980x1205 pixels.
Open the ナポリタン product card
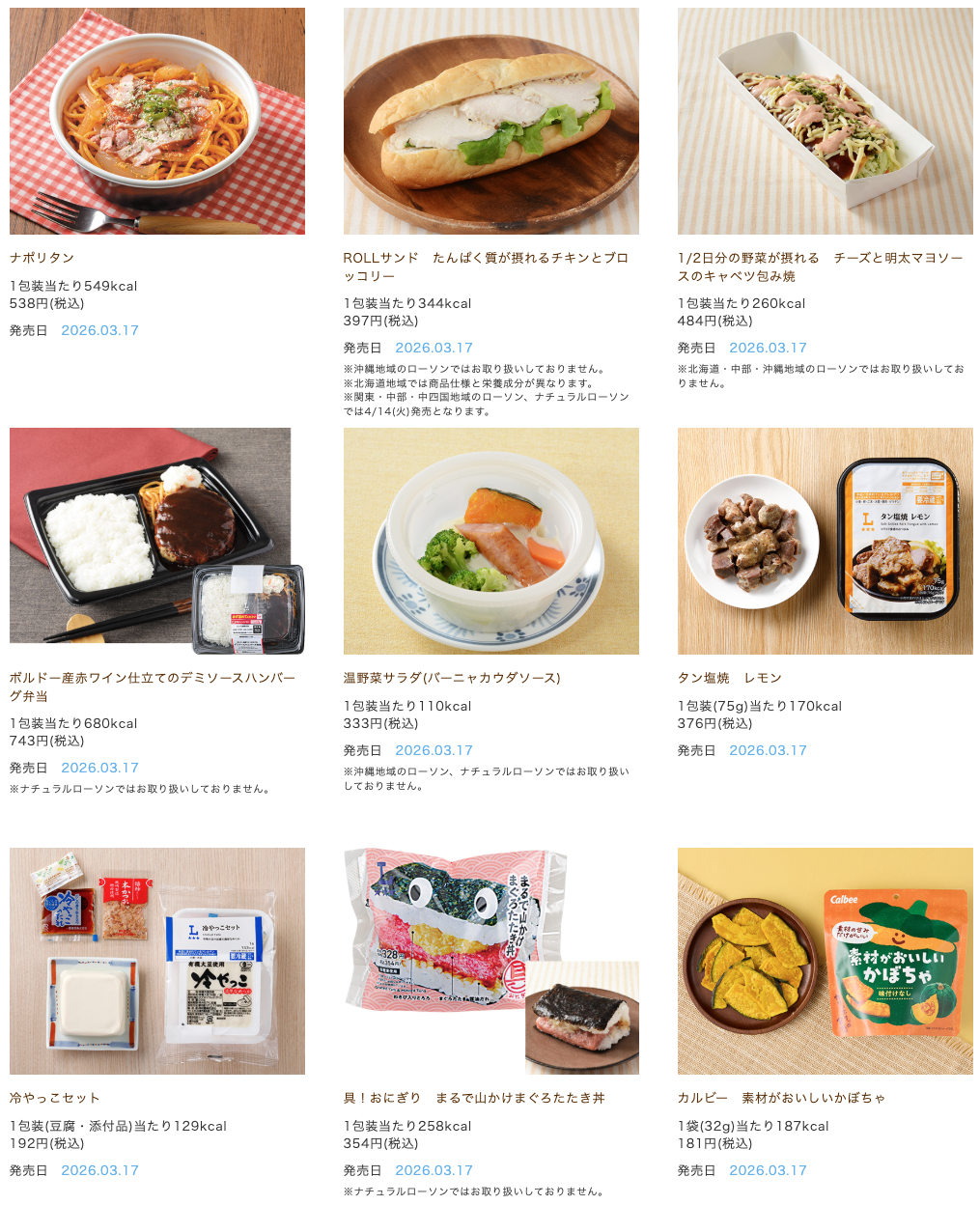156,121
